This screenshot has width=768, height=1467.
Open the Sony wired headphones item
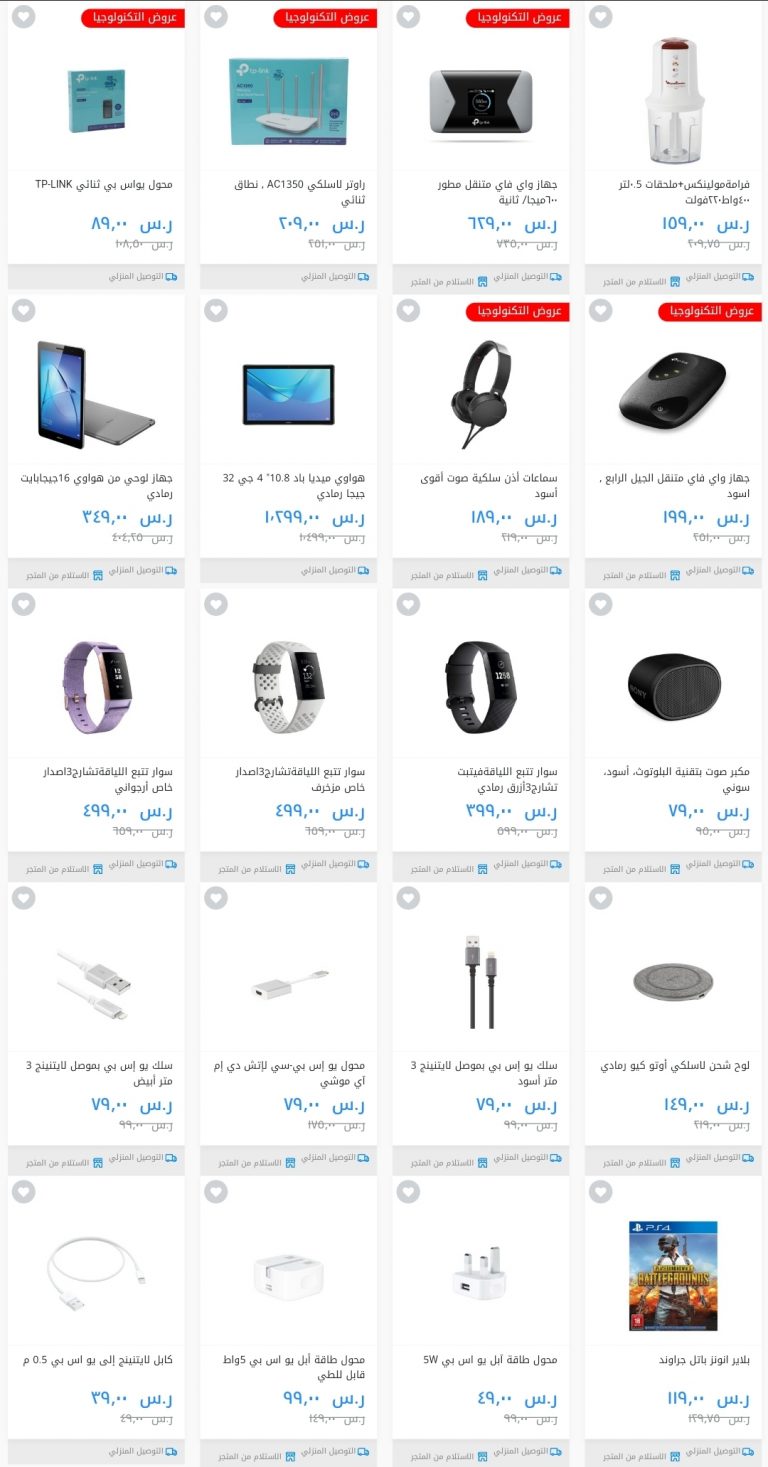tap(481, 441)
